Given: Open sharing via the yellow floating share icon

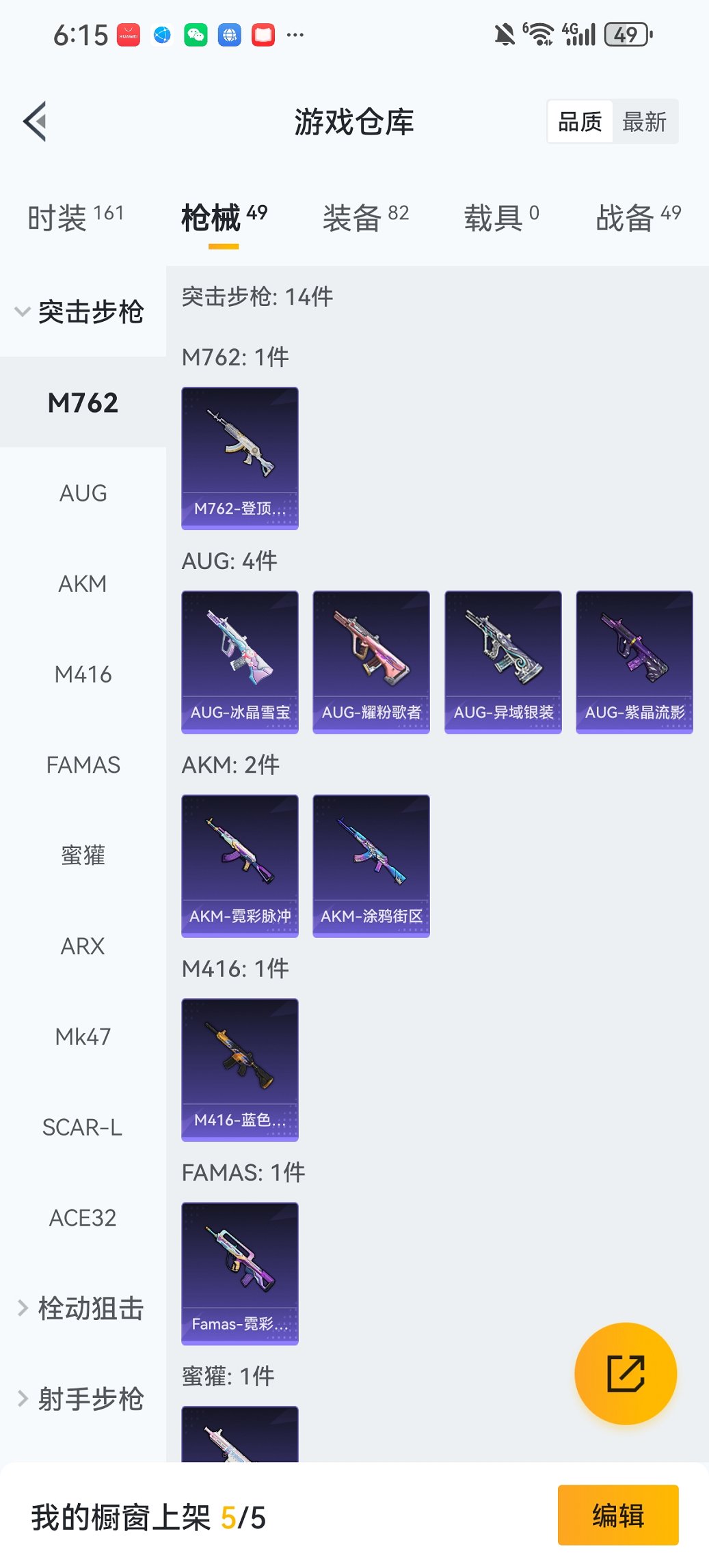Looking at the screenshot, I should tap(626, 1373).
